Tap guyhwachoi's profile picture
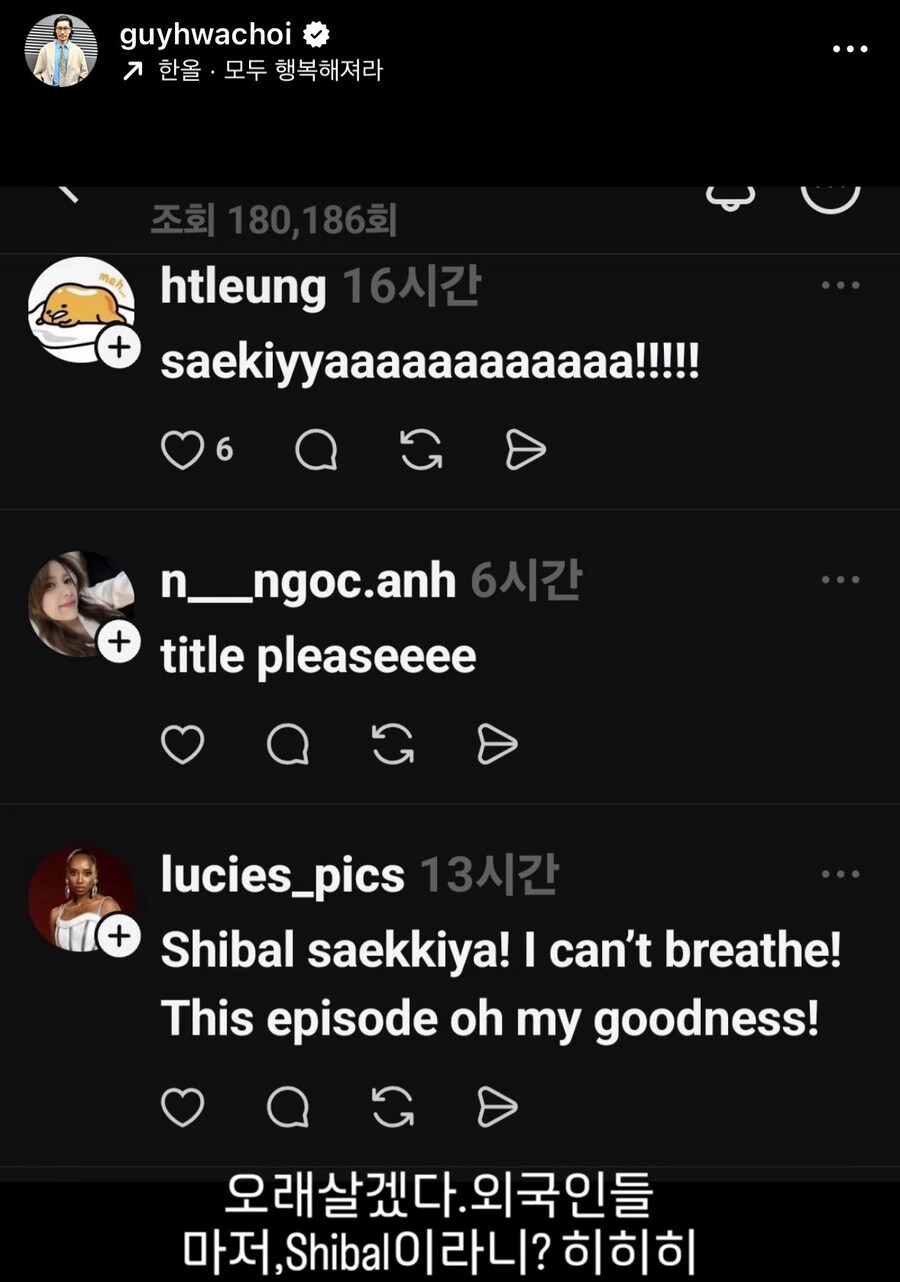 point(61,50)
